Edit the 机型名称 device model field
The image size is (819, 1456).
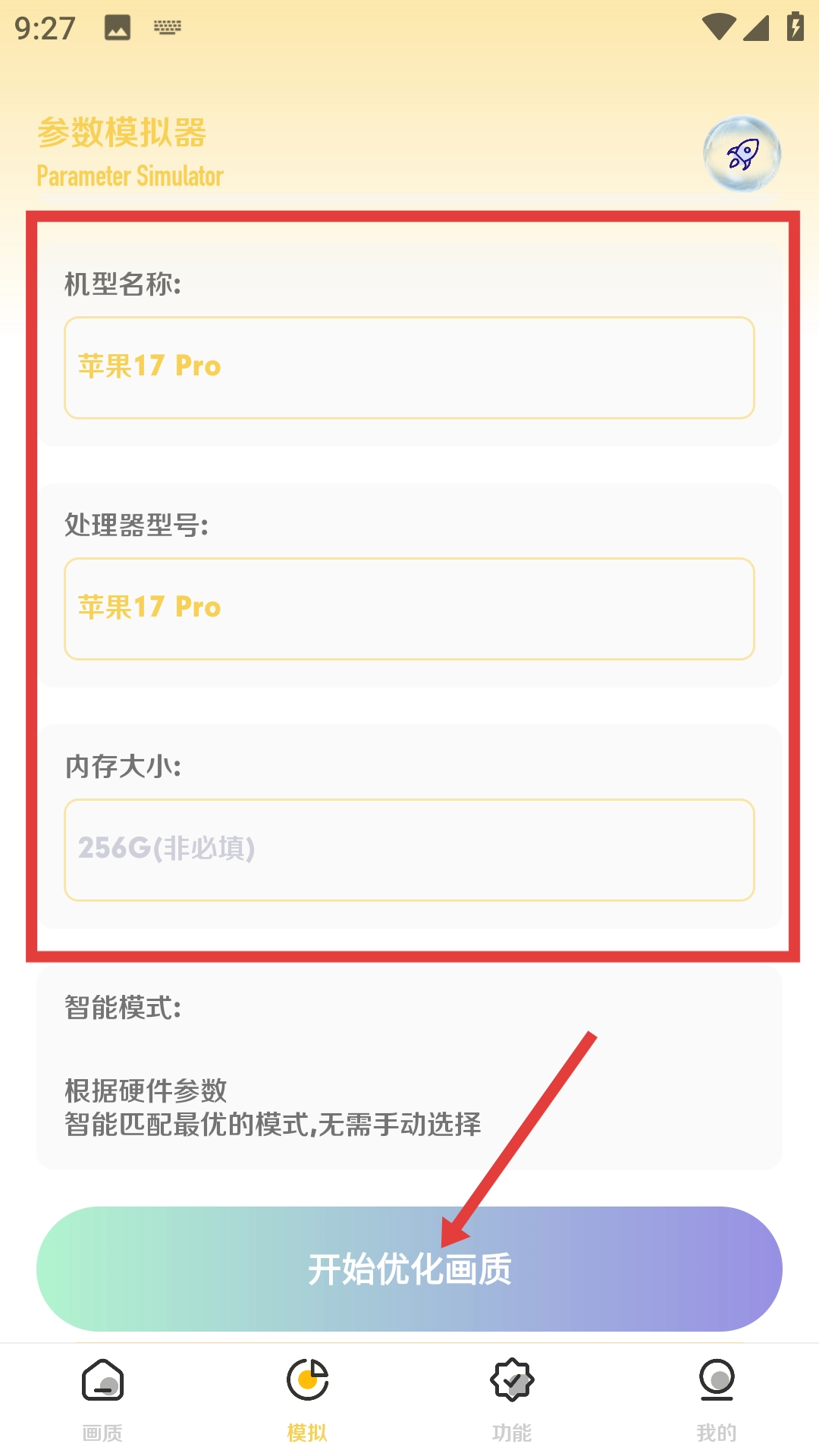[x=409, y=368]
